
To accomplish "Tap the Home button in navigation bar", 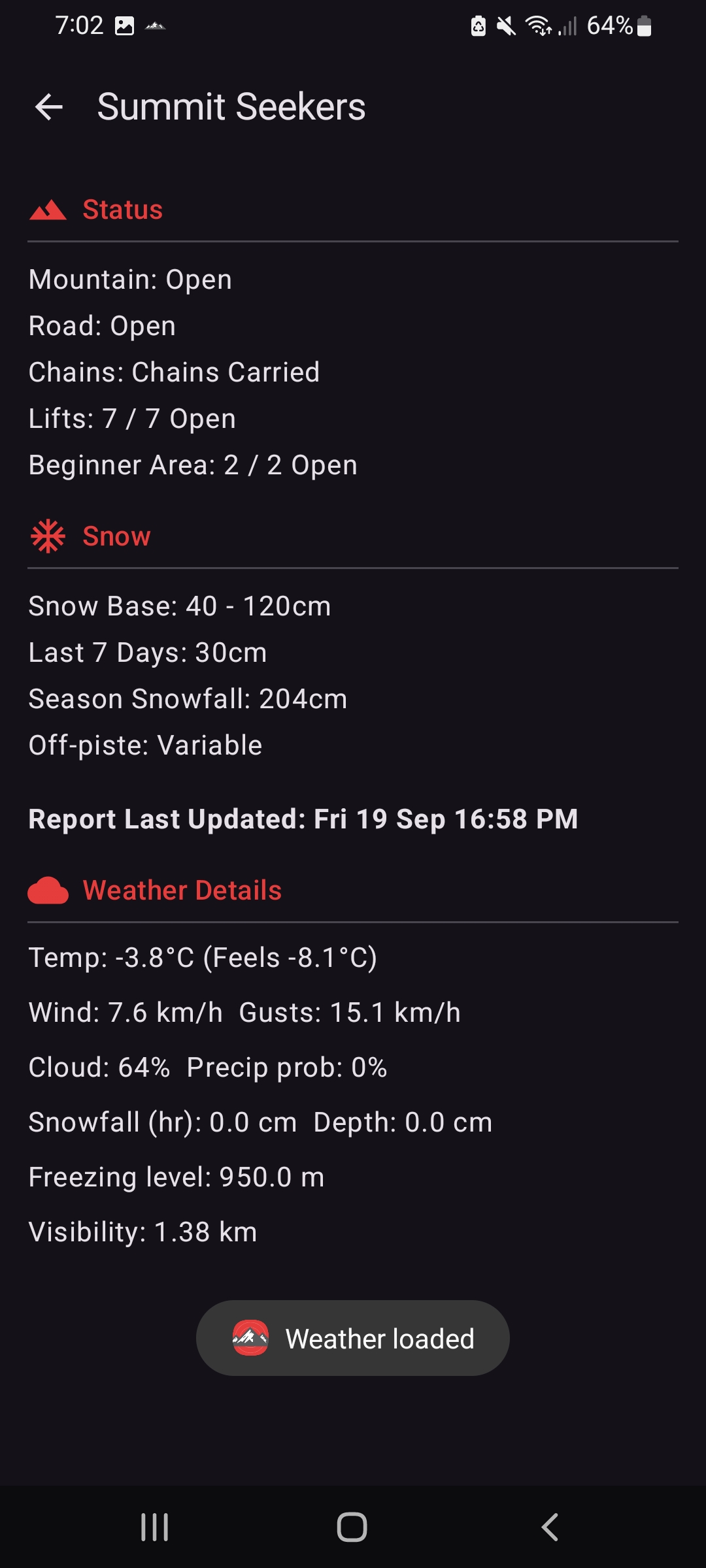I will point(352,1527).
